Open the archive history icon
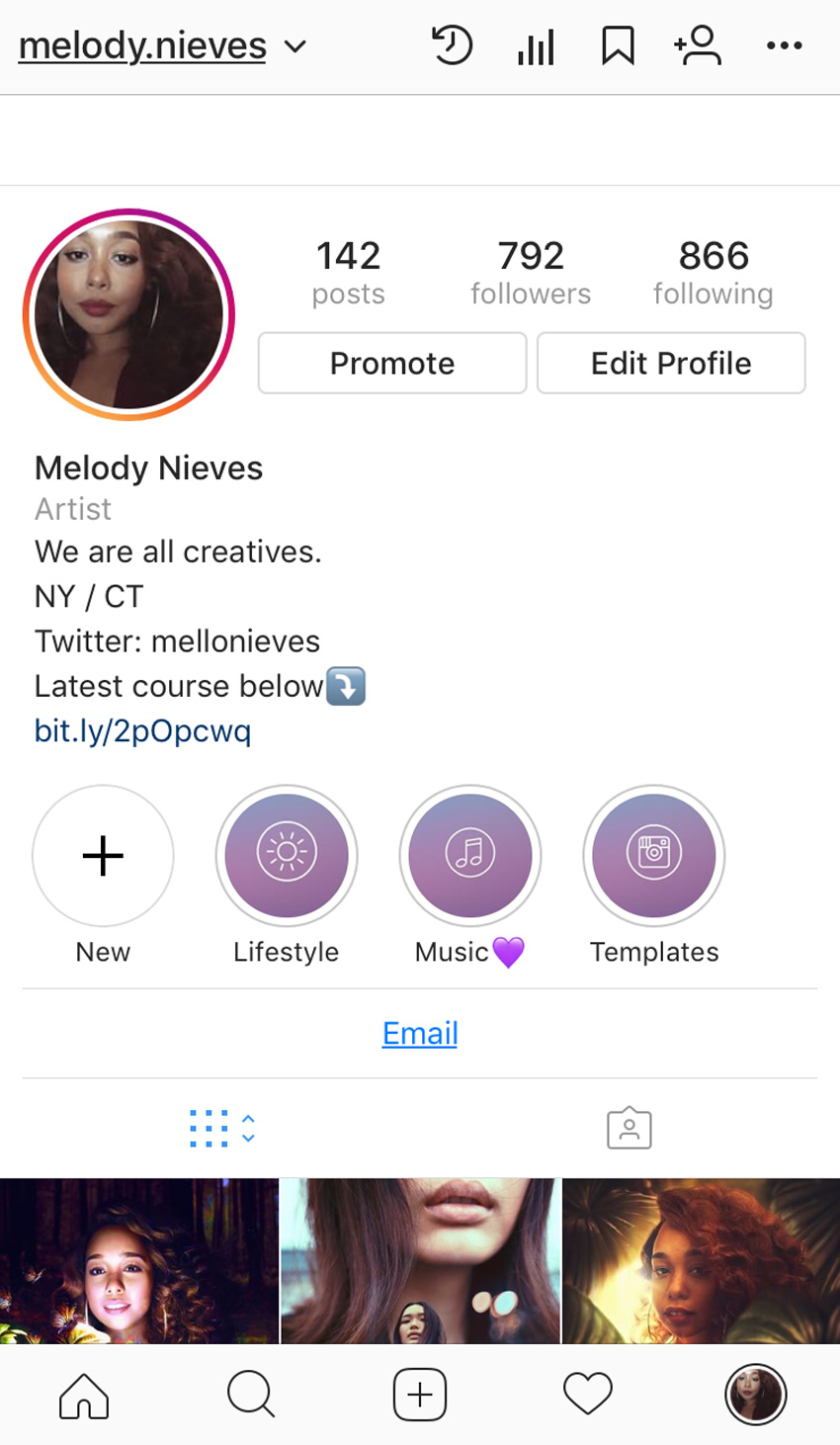The image size is (840, 1445). [452, 46]
